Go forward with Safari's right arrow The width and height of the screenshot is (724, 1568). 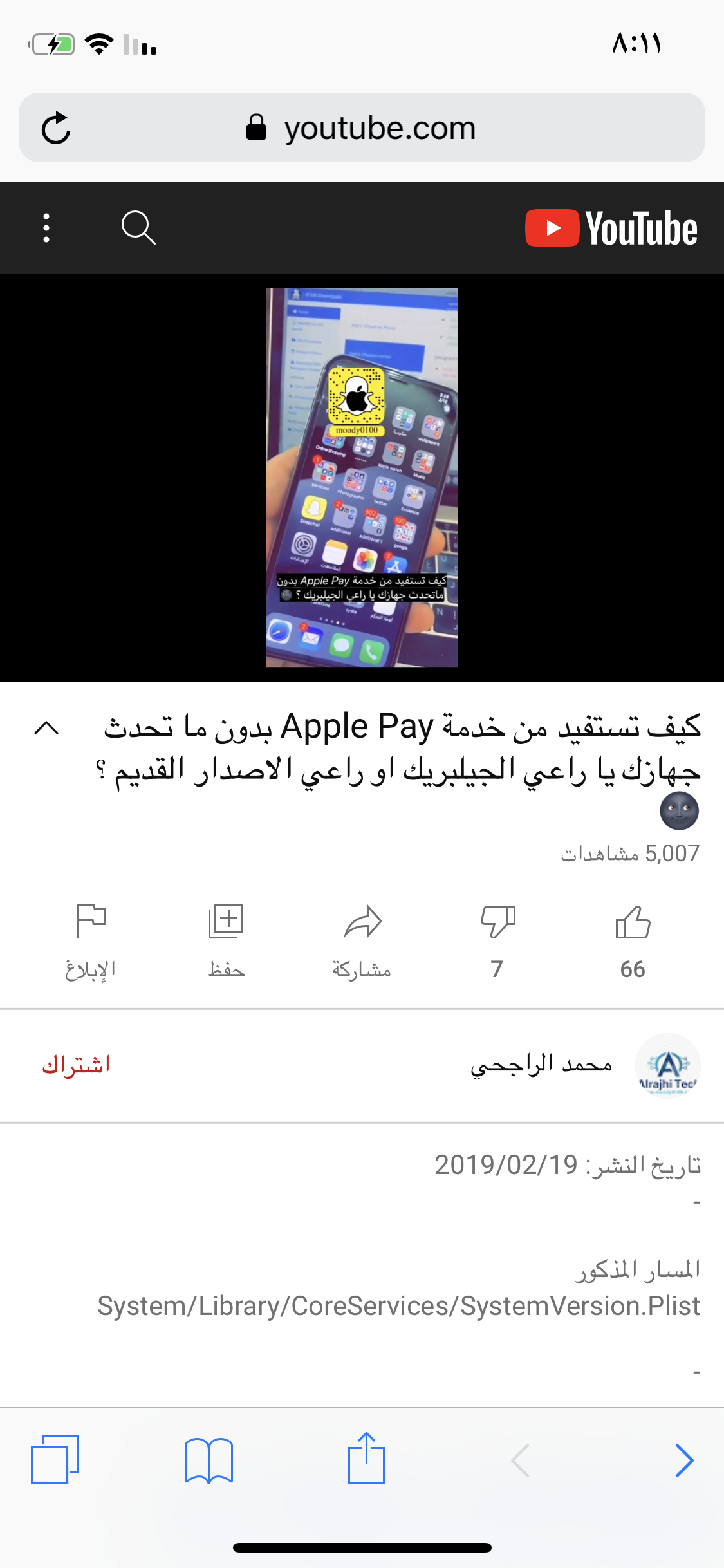point(684,1459)
